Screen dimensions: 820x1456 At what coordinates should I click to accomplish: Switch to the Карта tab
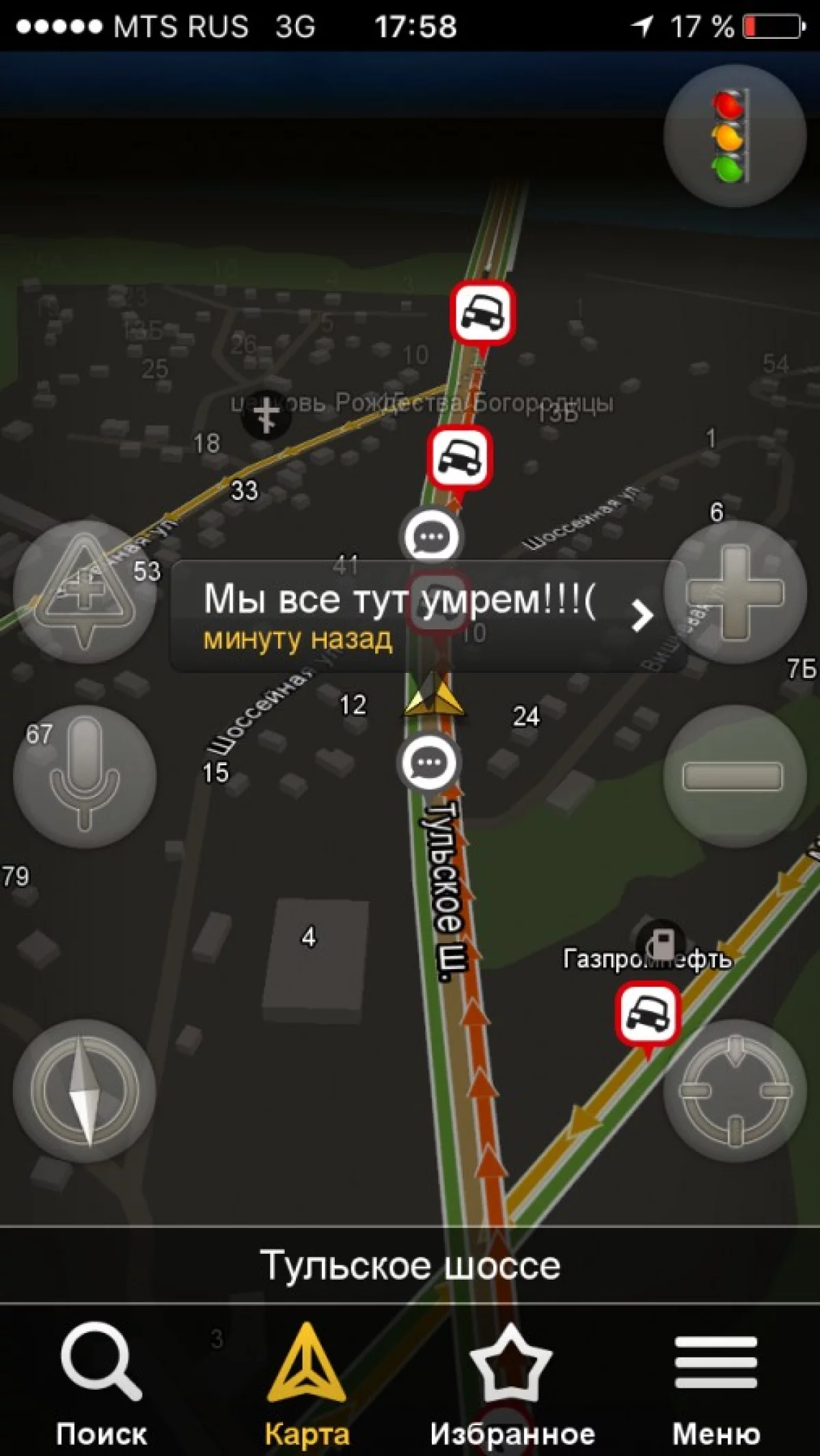coord(307,1387)
